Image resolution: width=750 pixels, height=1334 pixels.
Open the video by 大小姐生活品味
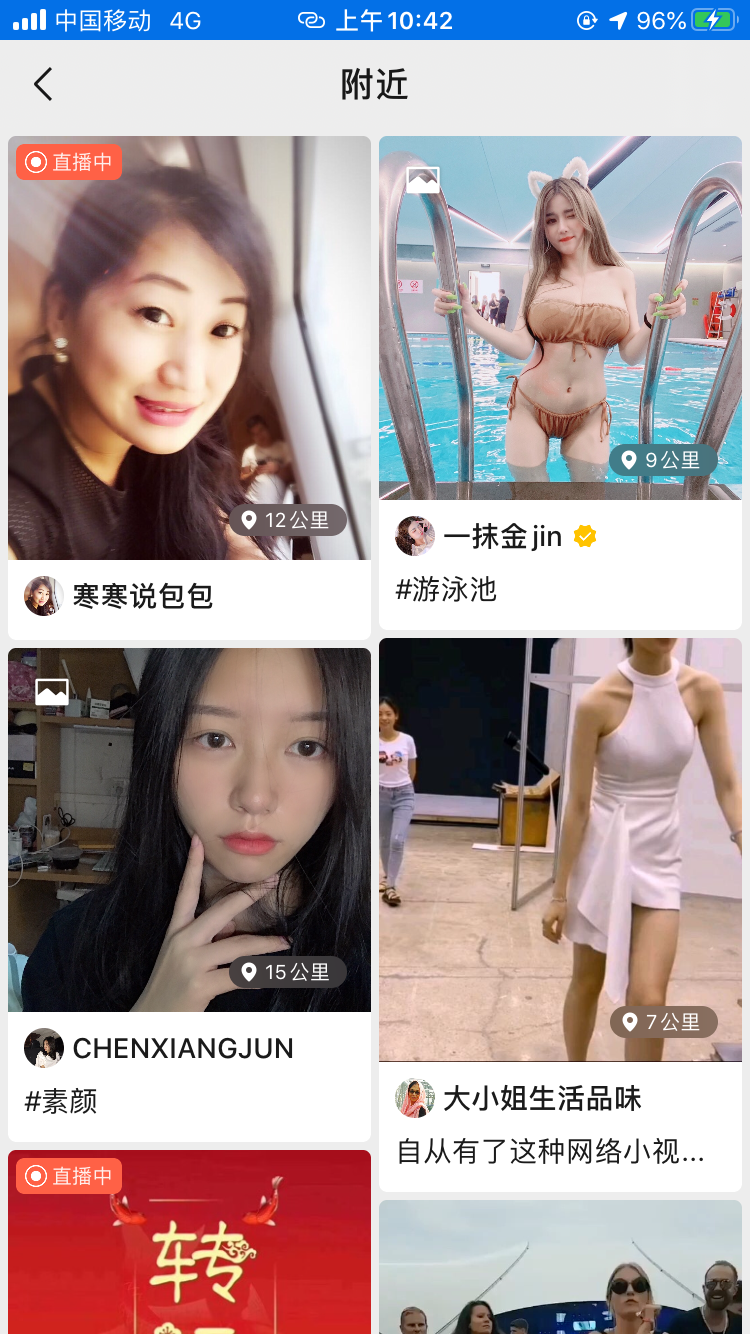560,849
